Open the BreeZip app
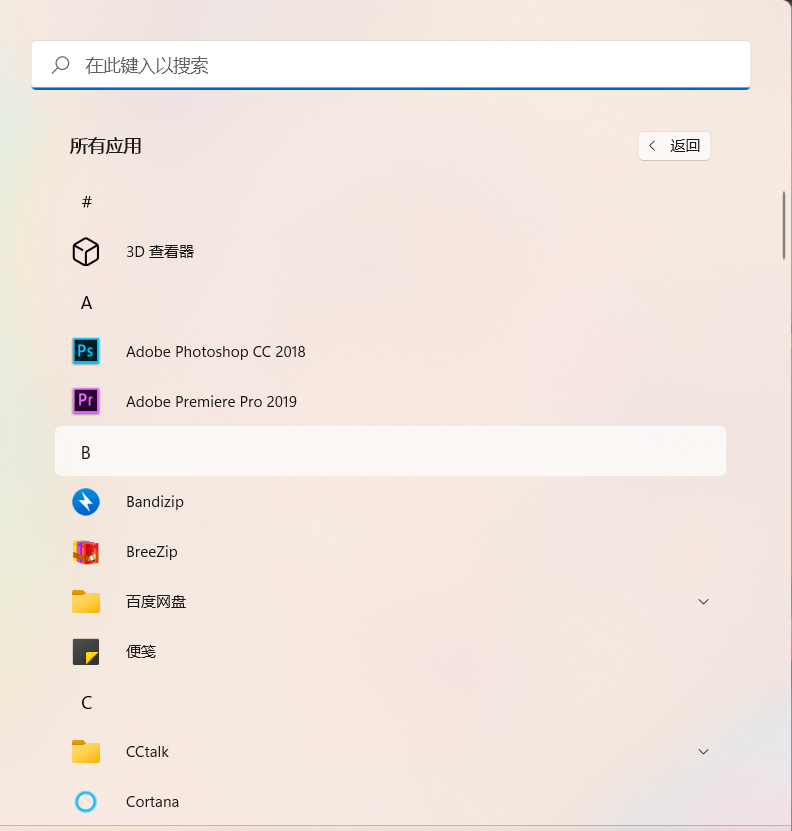792x831 pixels. tap(151, 552)
